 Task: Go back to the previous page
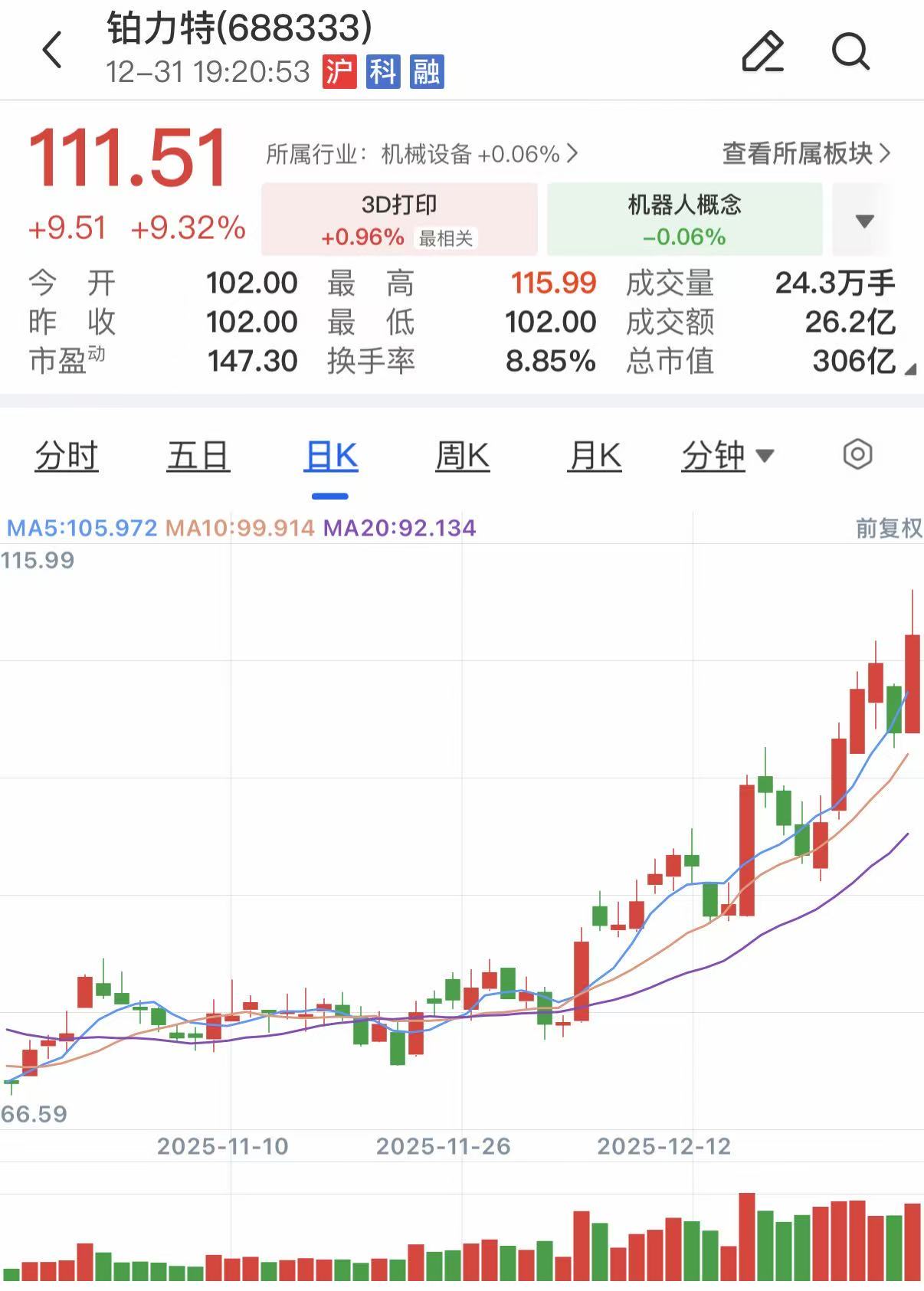(52, 51)
